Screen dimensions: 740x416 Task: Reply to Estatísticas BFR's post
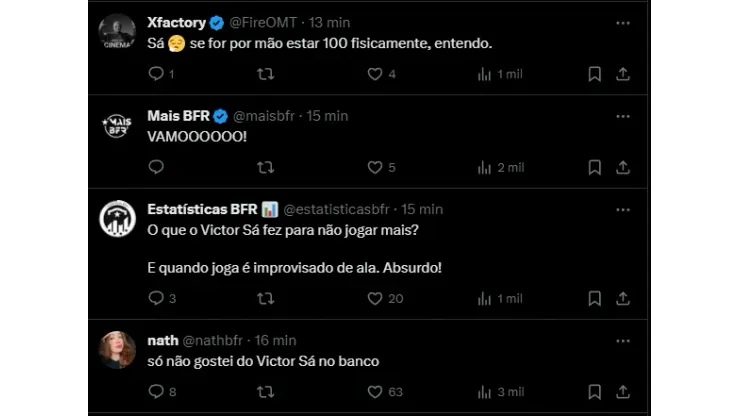[x=155, y=298]
